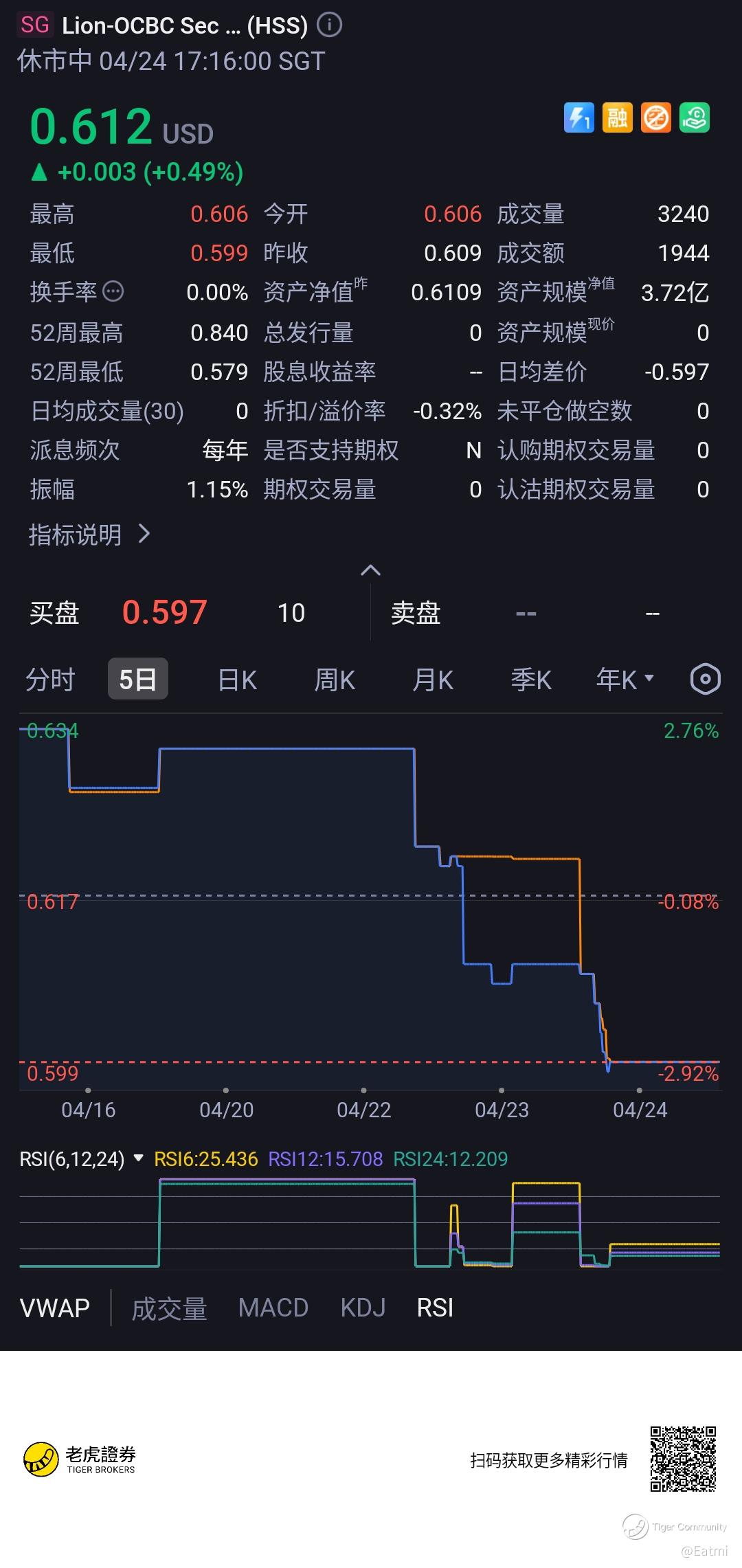Switch to the KDJ indicator
The image size is (742, 1568).
coord(363,1308)
